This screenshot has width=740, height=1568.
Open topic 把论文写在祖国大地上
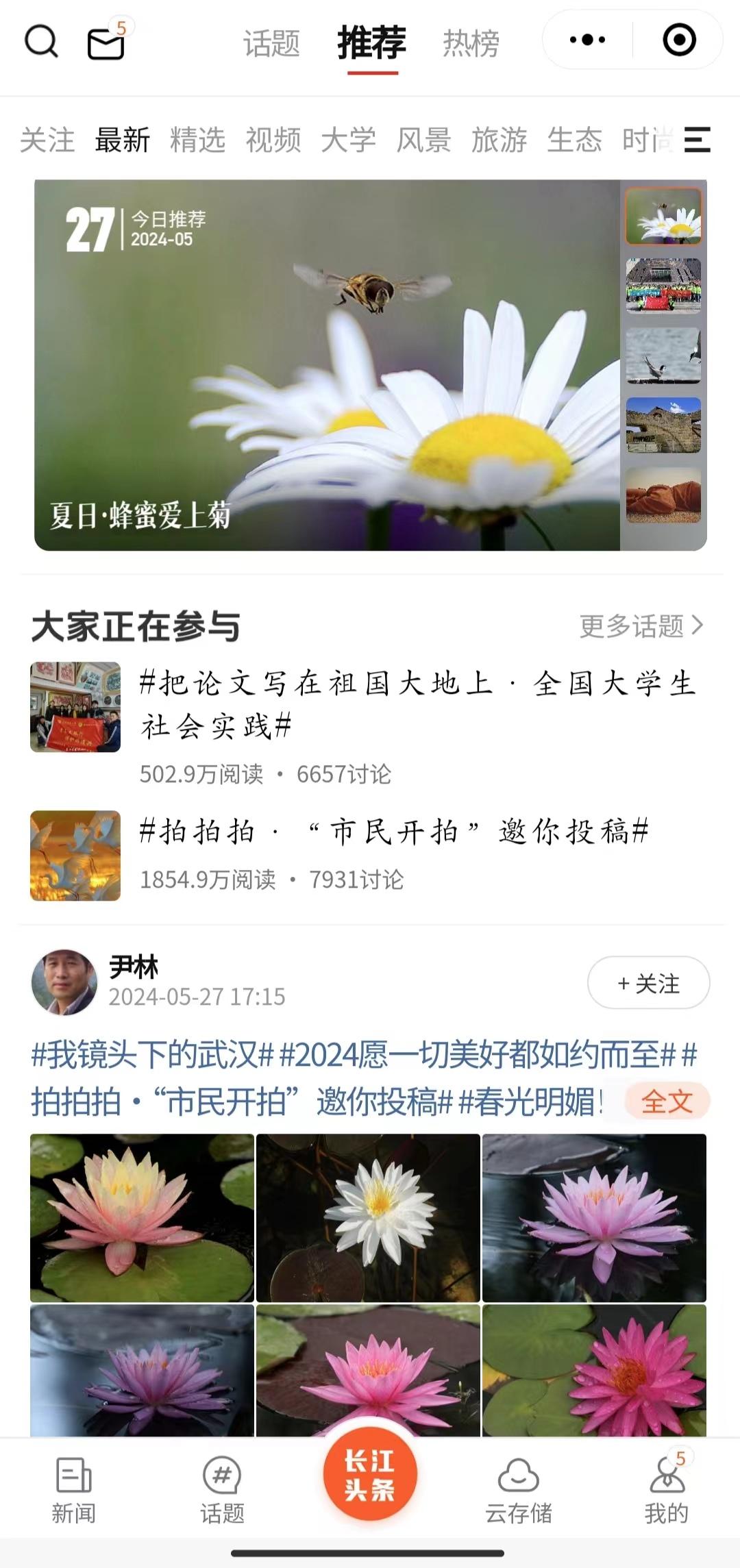click(418, 704)
